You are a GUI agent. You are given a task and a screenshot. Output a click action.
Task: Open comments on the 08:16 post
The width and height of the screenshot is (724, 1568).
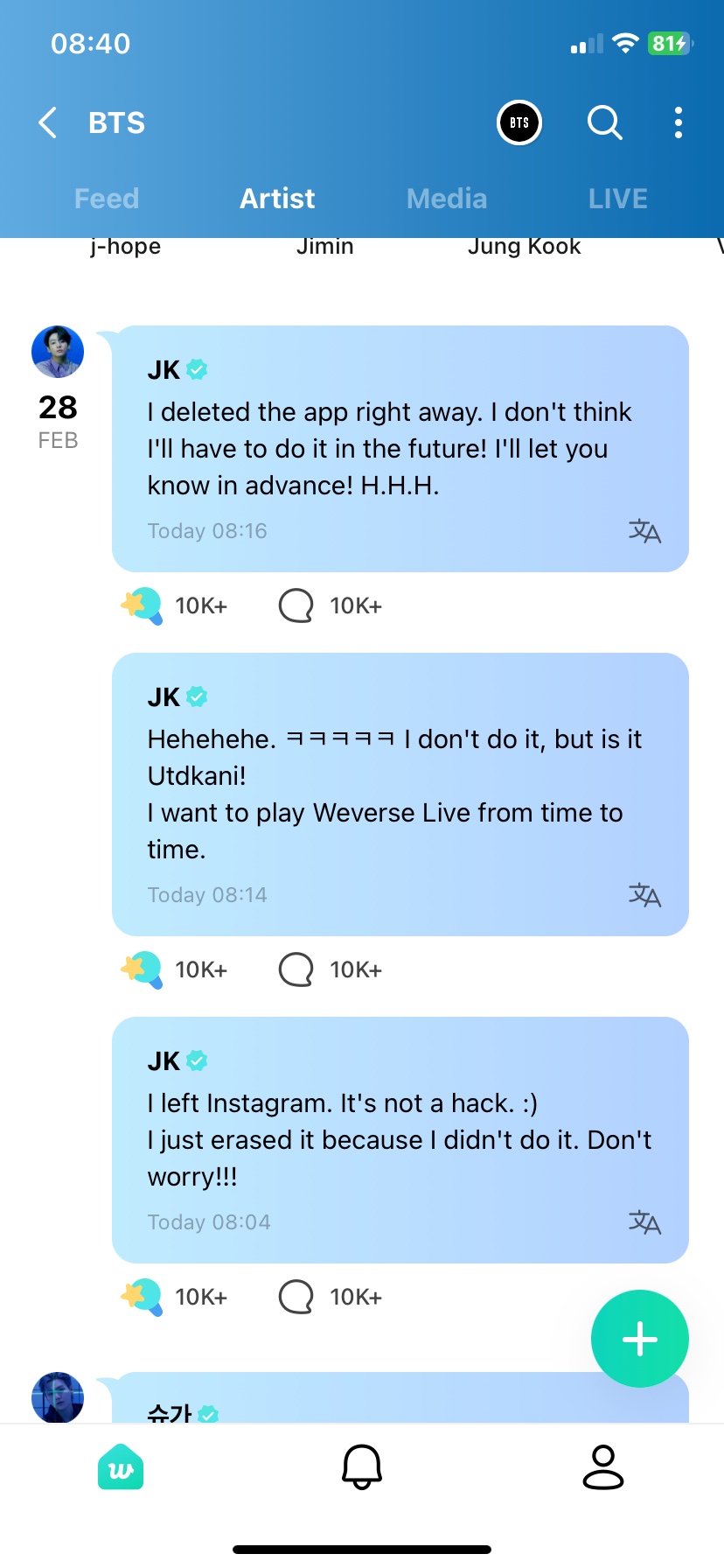[296, 605]
